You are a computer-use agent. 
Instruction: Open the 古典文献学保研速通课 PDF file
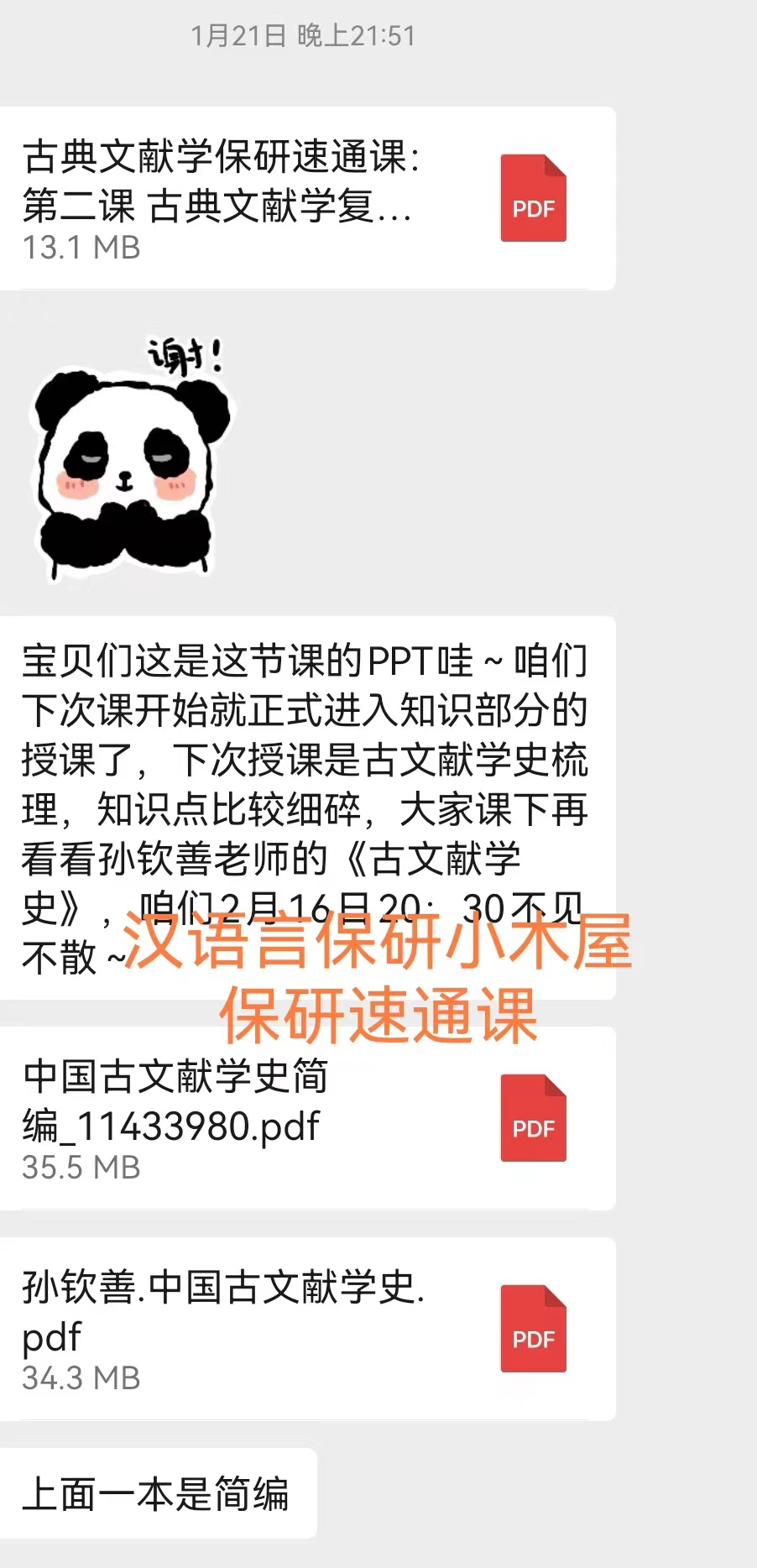(x=307, y=199)
